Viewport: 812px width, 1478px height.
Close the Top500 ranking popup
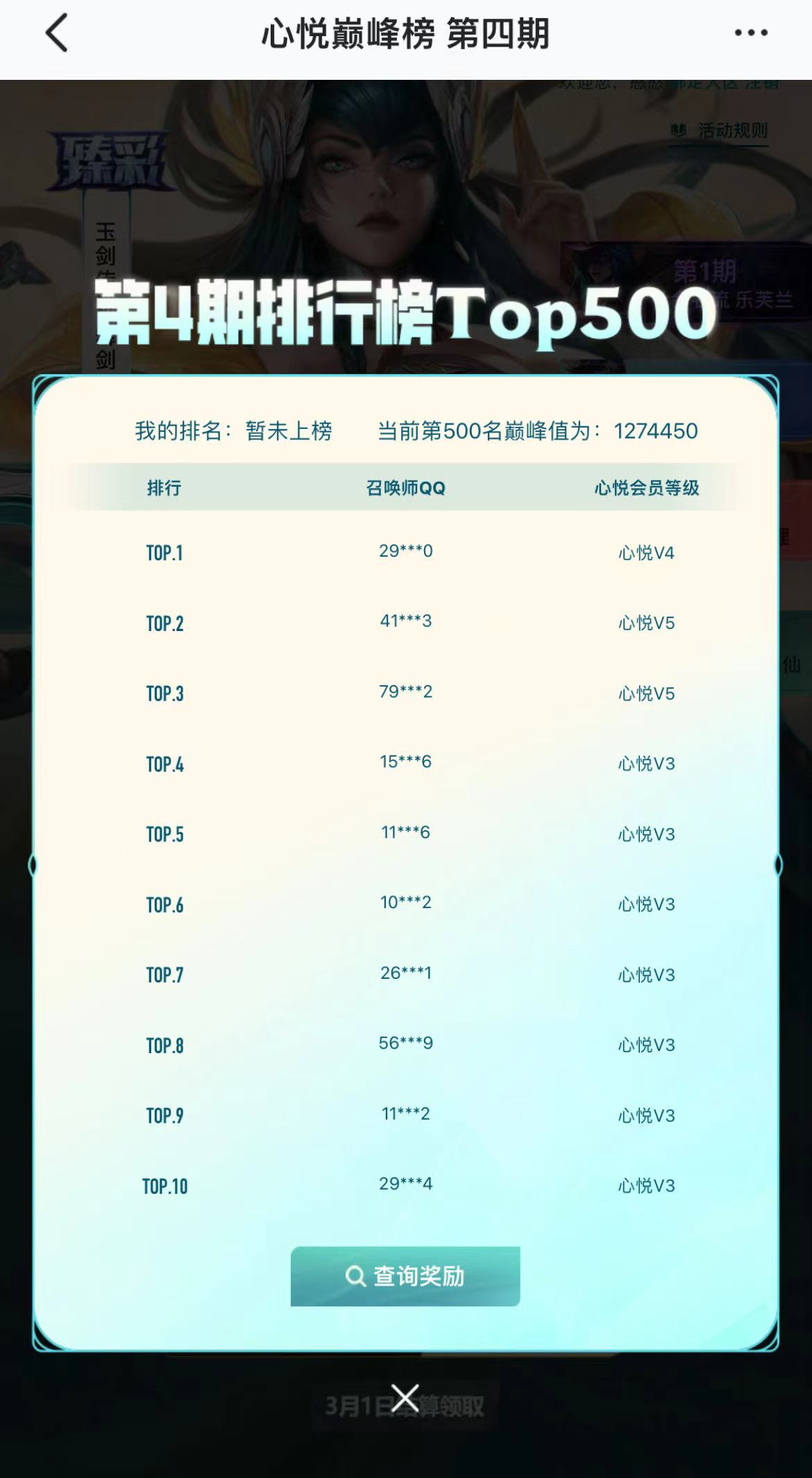point(405,1398)
